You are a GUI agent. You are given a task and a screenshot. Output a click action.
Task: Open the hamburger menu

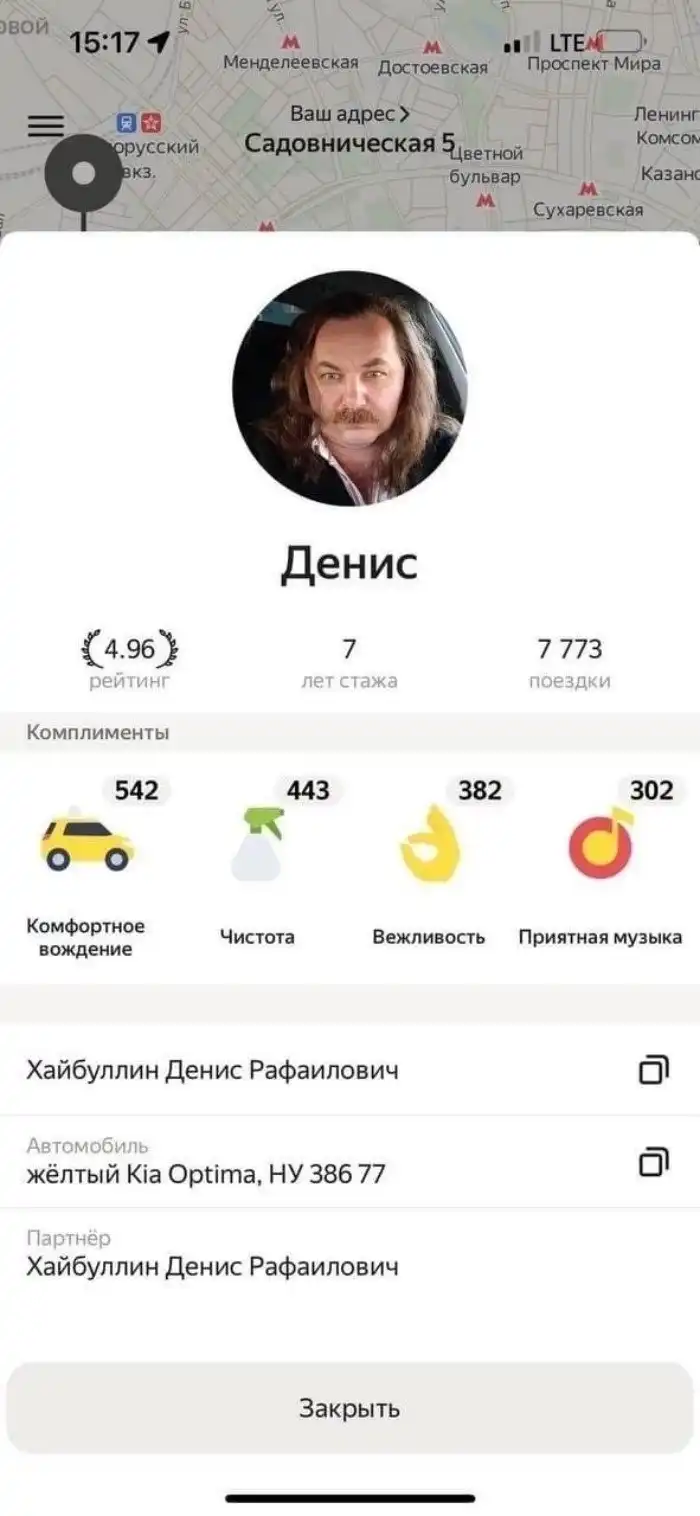46,126
